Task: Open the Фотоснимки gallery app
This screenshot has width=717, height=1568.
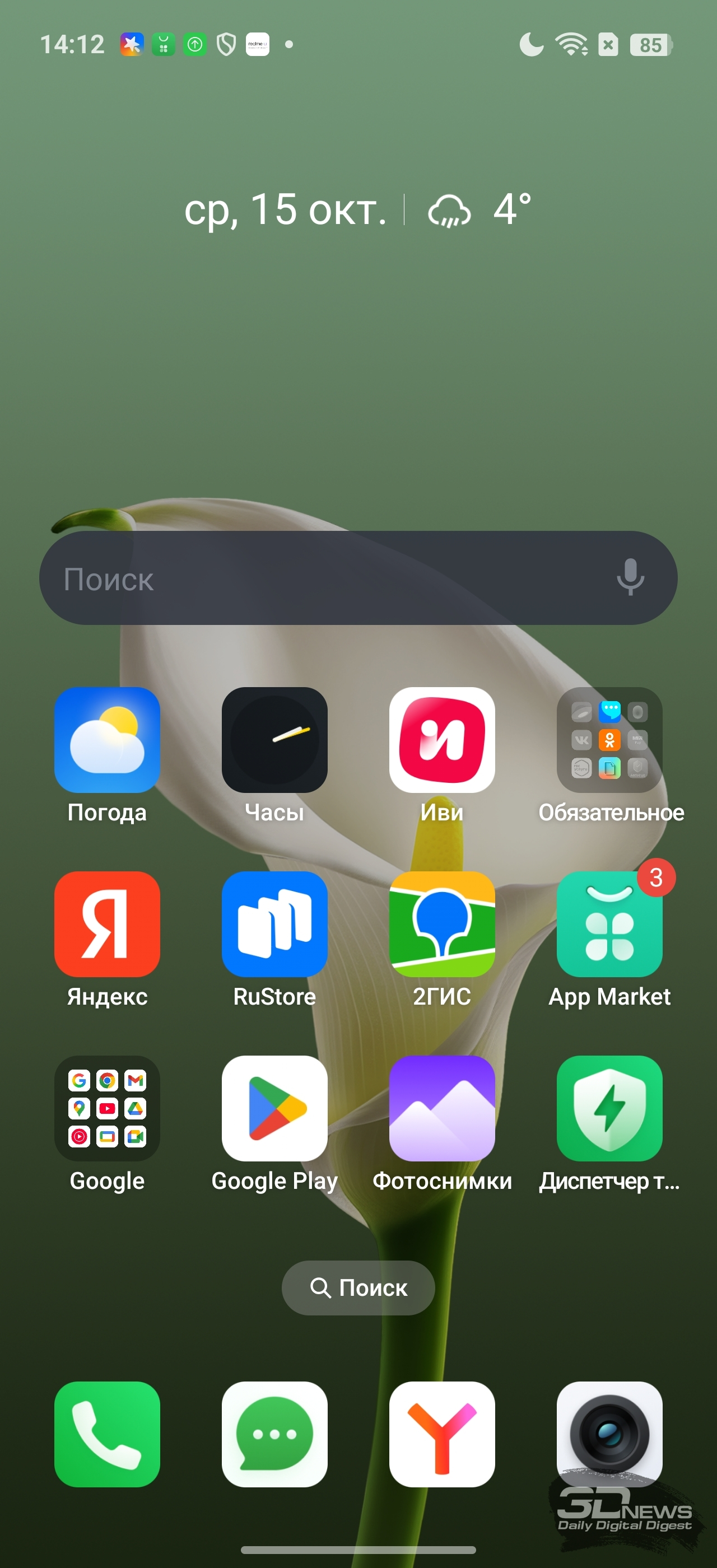Action: 442,1108
